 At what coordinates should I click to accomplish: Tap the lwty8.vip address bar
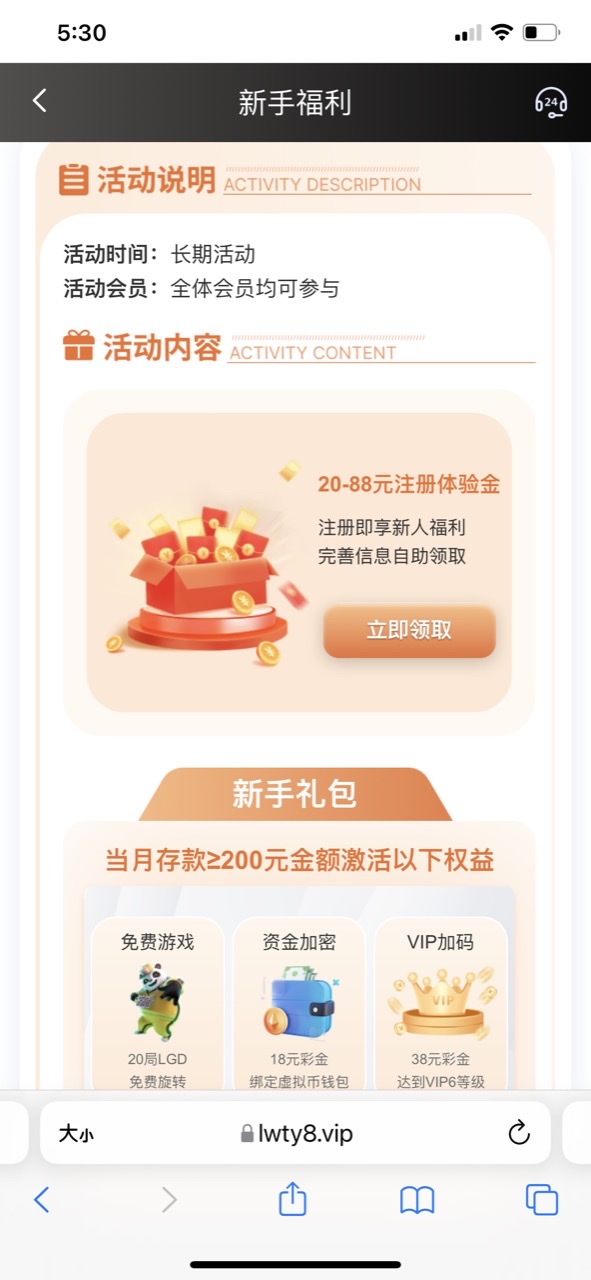tap(297, 1133)
